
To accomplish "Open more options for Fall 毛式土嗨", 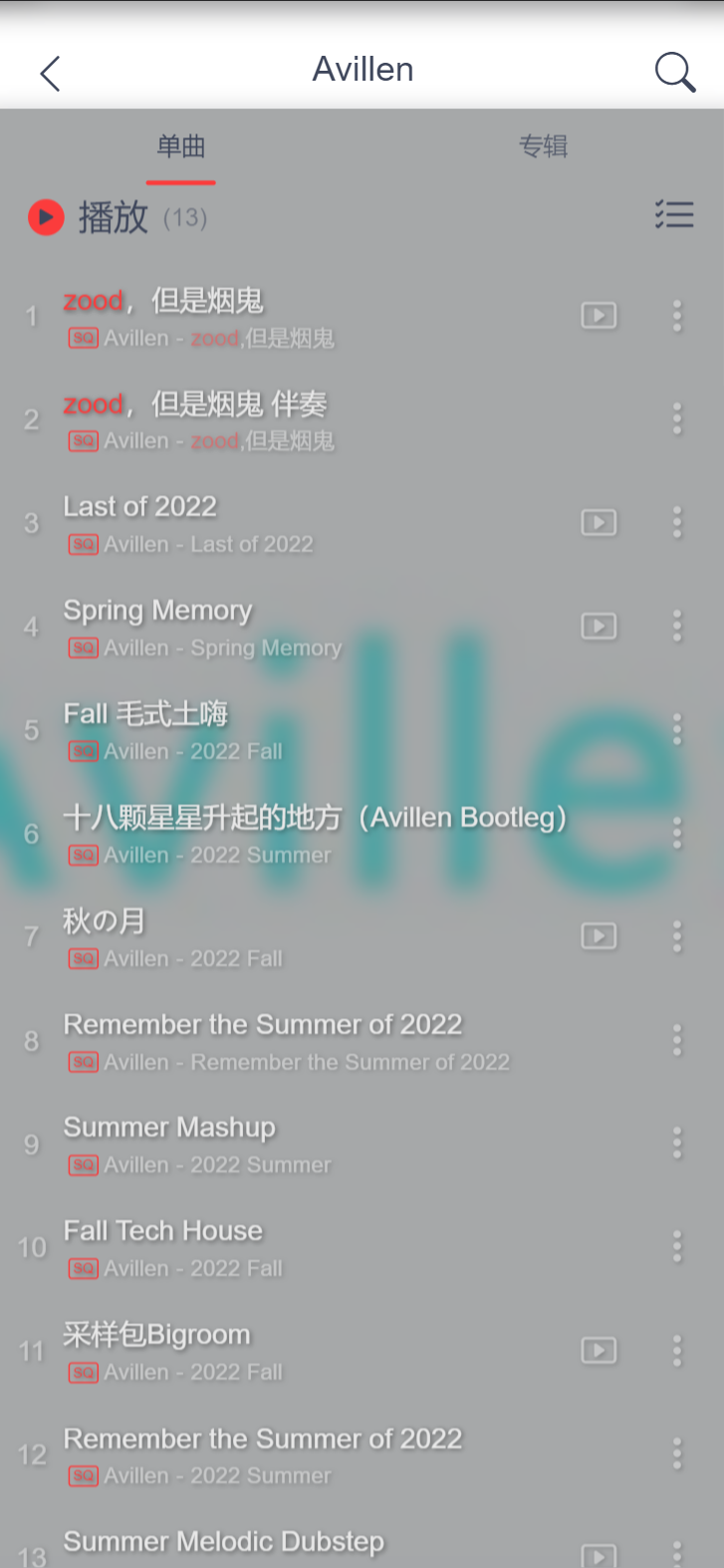I will 677,729.
